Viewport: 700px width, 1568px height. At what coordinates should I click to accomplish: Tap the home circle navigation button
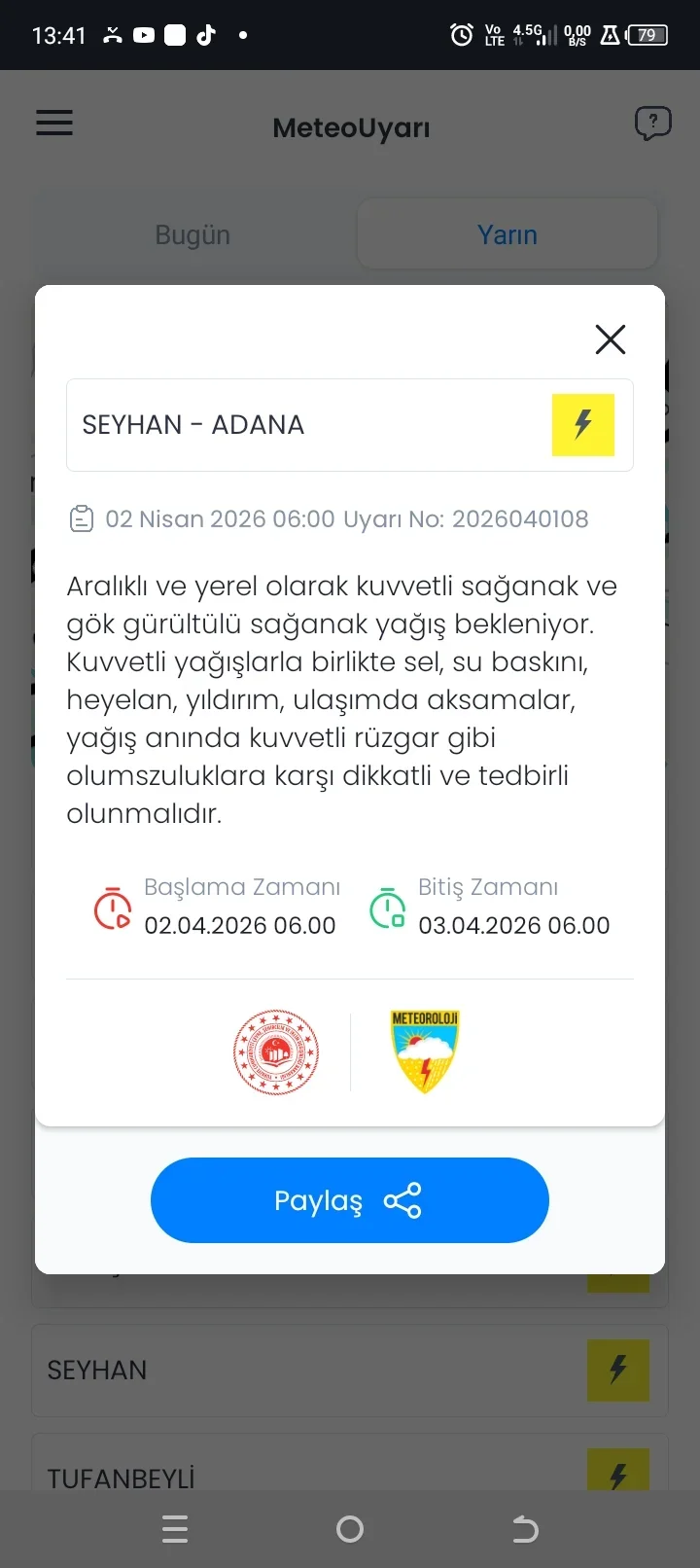pyautogui.click(x=350, y=1528)
